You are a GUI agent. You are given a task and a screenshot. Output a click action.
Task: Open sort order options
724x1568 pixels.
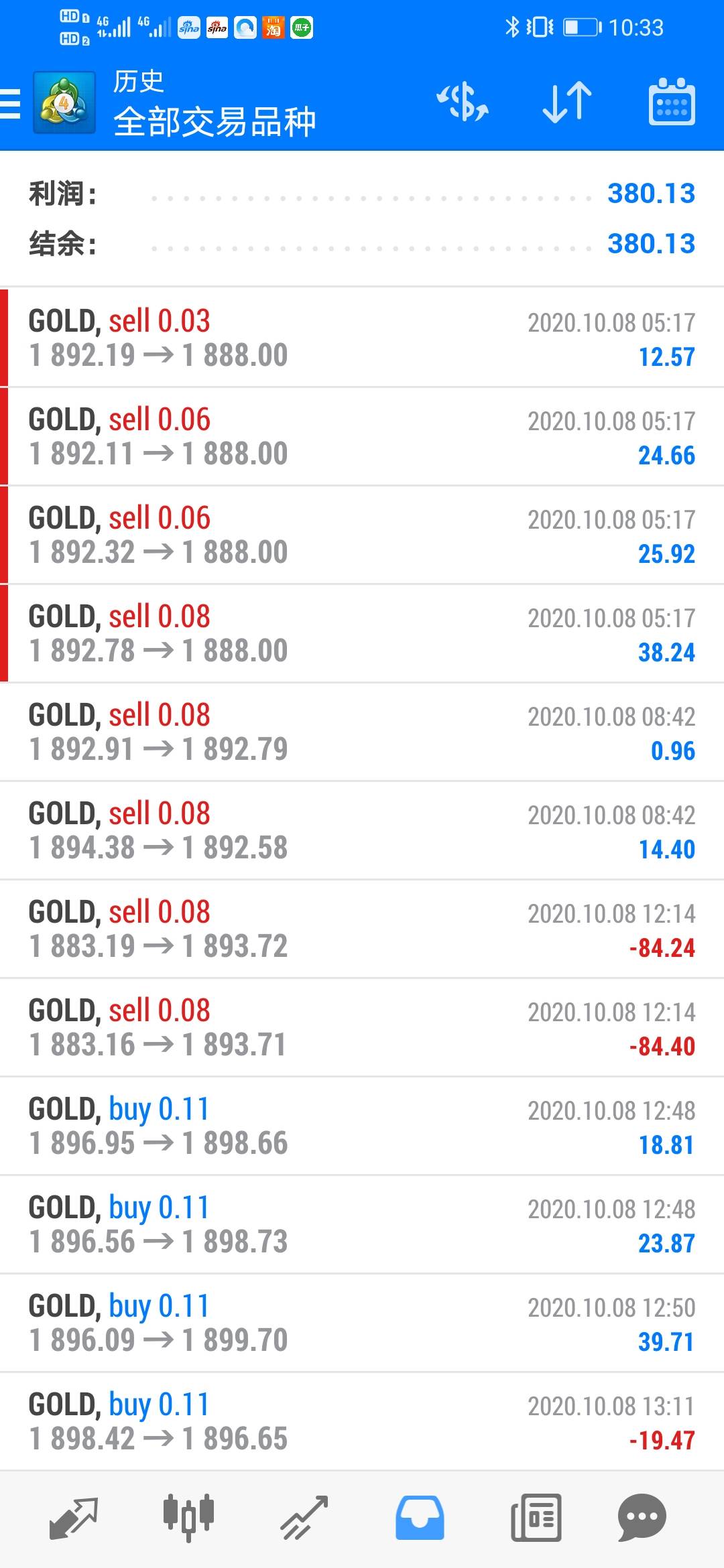point(567,103)
